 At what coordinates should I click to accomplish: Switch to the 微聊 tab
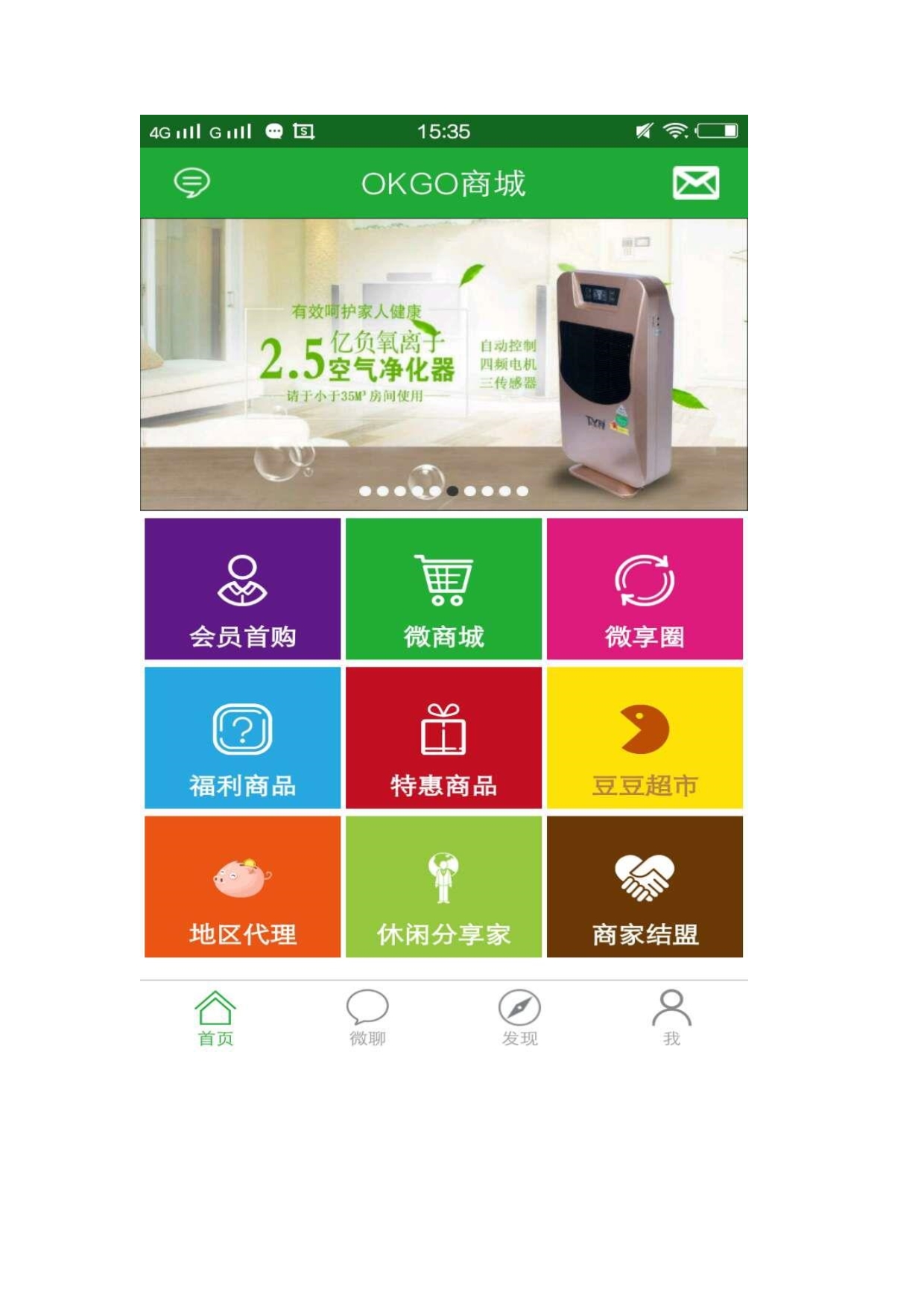click(367, 1018)
